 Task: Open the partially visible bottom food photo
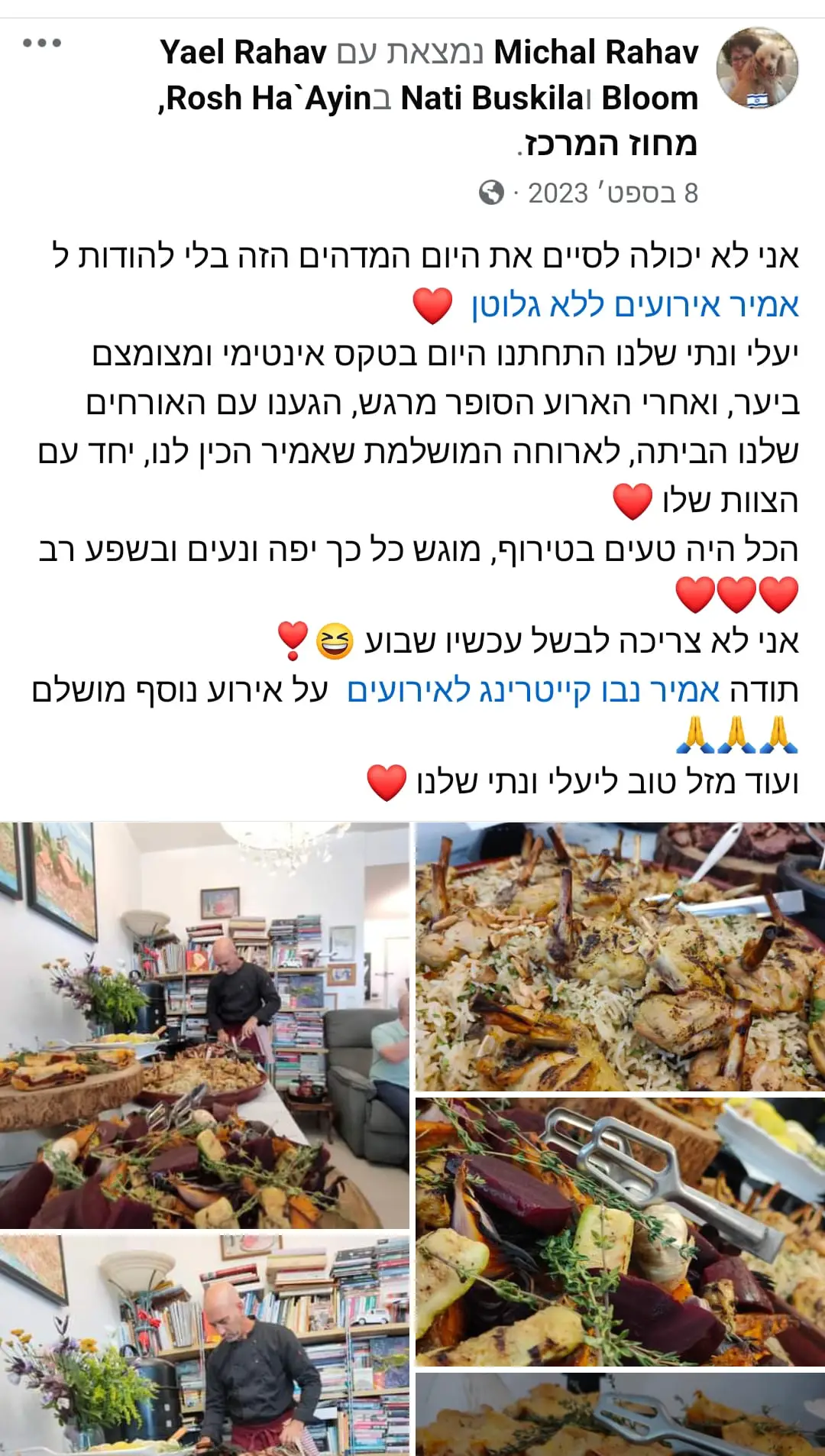pos(620,1414)
